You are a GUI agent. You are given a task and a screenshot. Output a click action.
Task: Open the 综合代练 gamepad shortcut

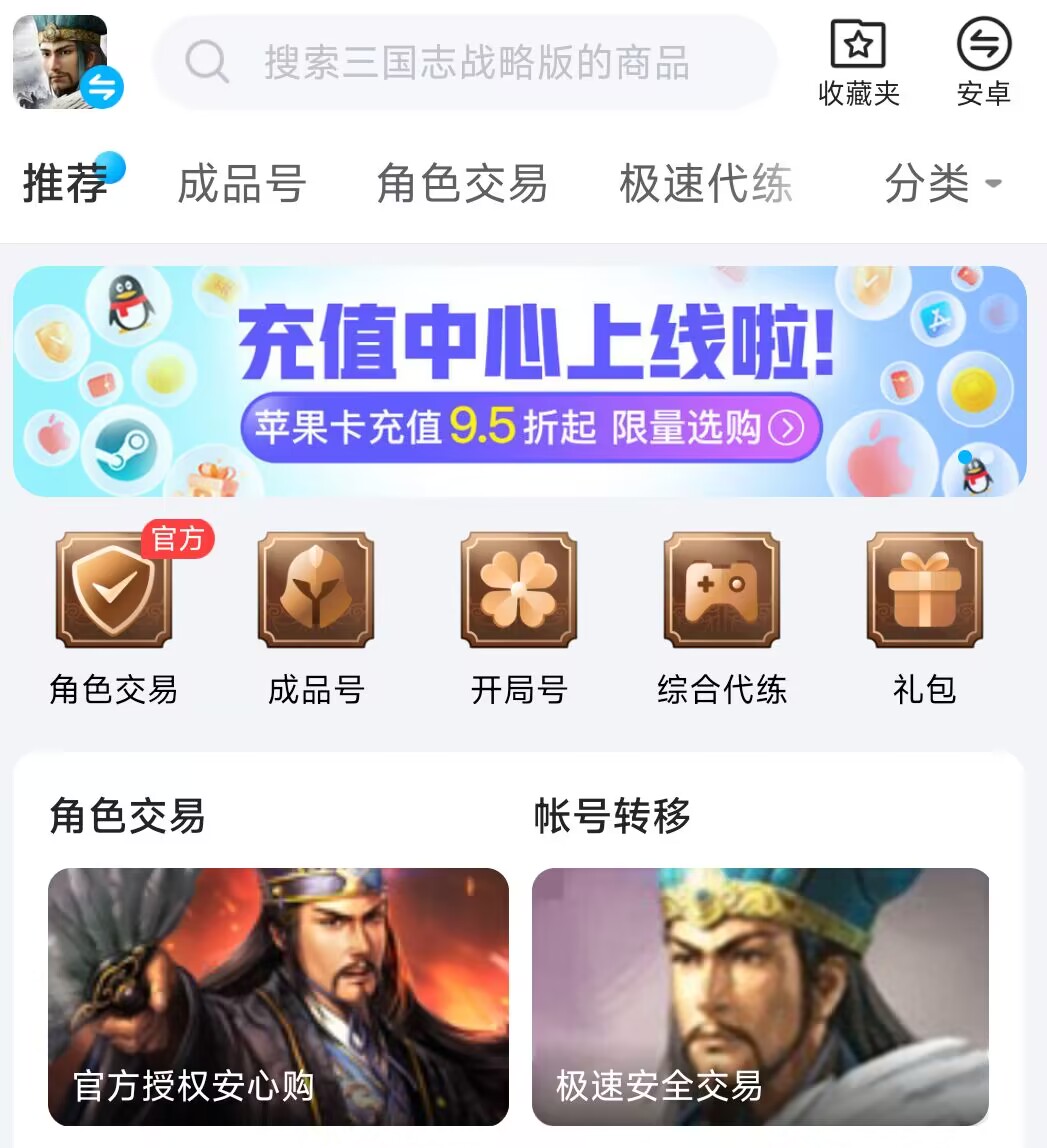point(722,591)
